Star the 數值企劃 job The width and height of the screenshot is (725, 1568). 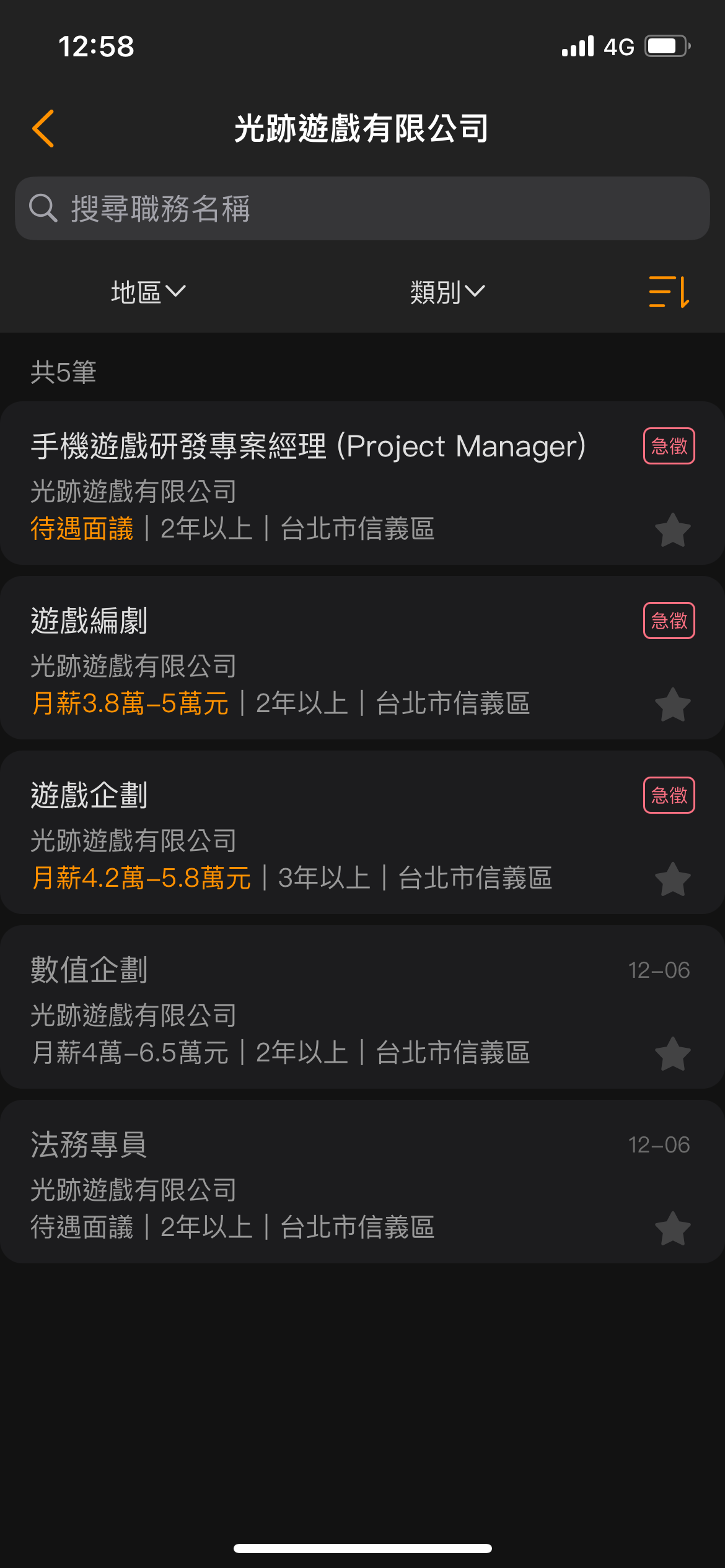(x=673, y=1054)
